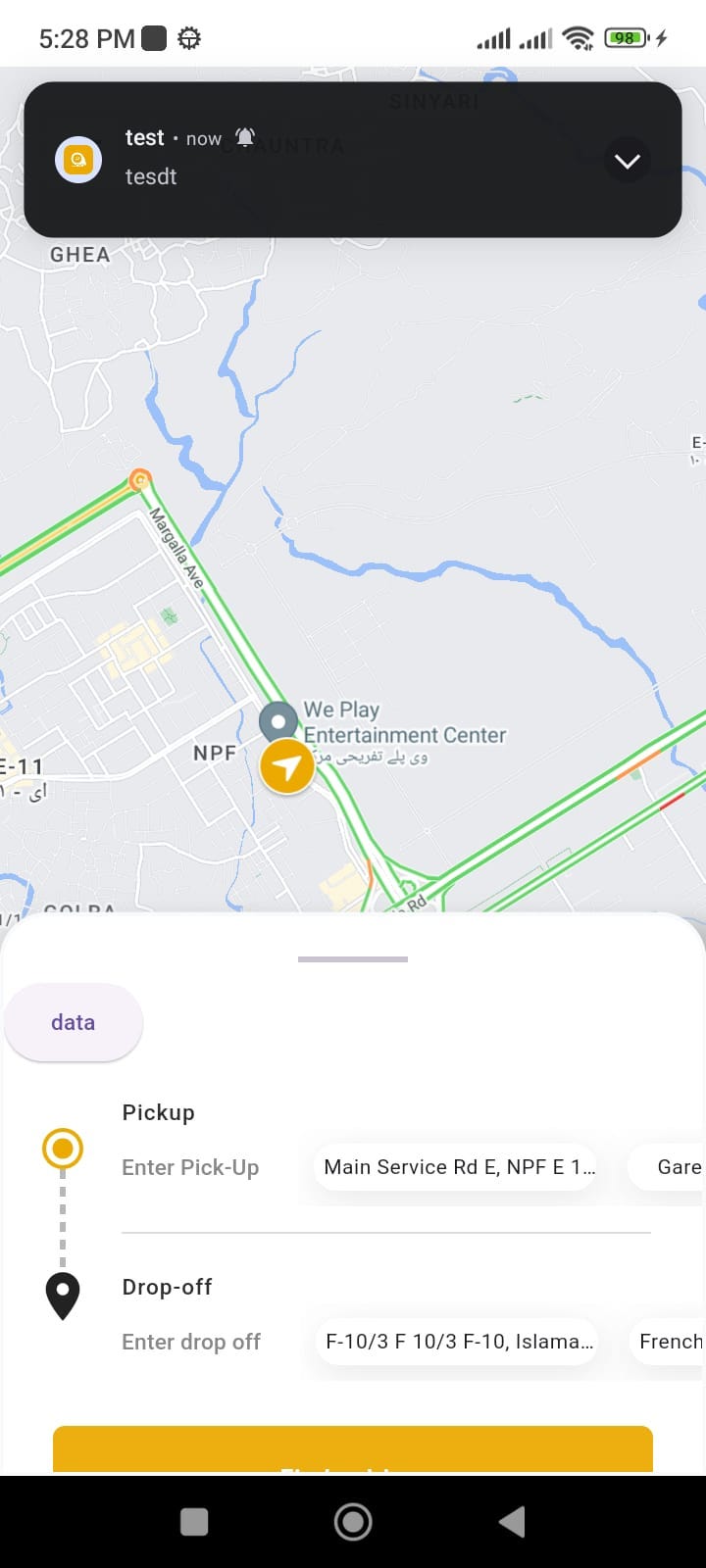Tap the Back navigation arrow
The height and width of the screenshot is (1568, 706).
(x=510, y=1522)
